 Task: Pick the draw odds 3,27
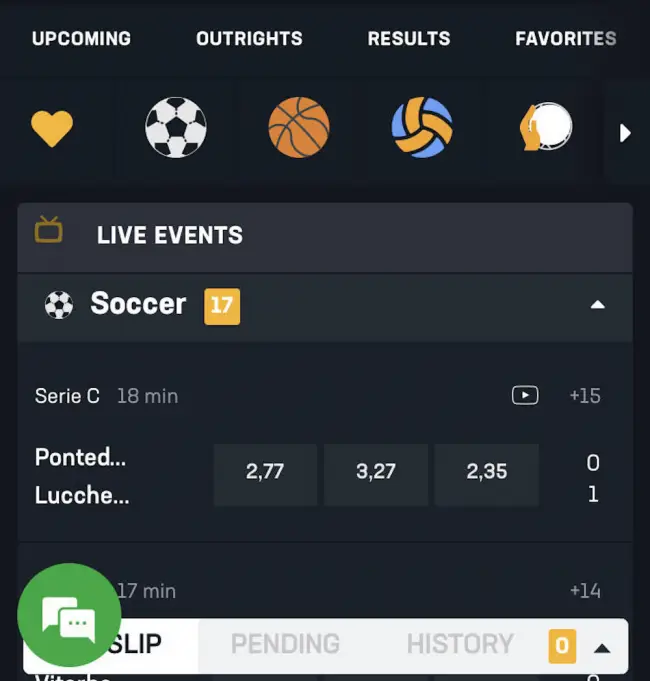(x=376, y=473)
